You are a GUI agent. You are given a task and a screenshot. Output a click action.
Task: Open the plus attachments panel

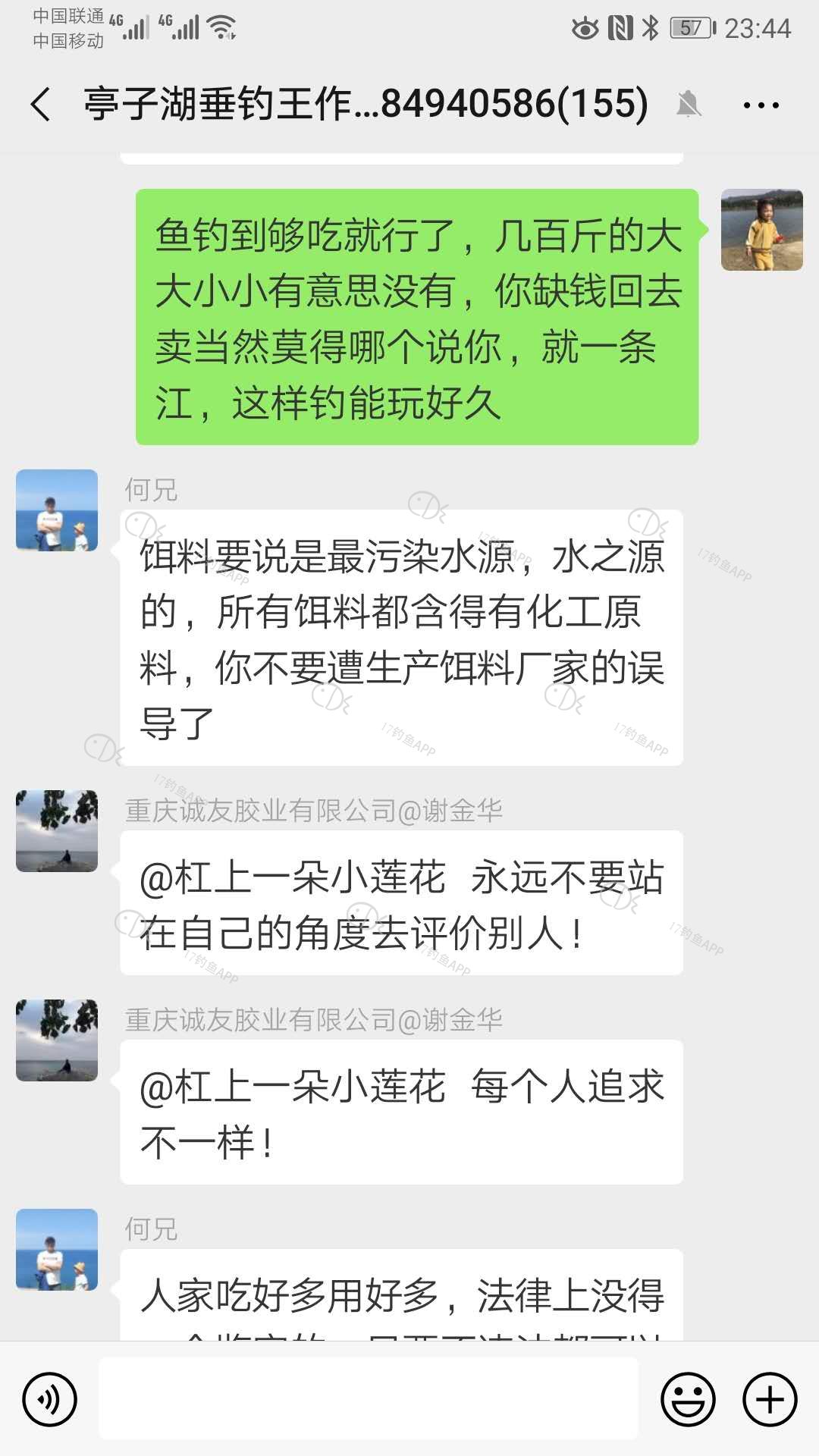[x=770, y=1399]
